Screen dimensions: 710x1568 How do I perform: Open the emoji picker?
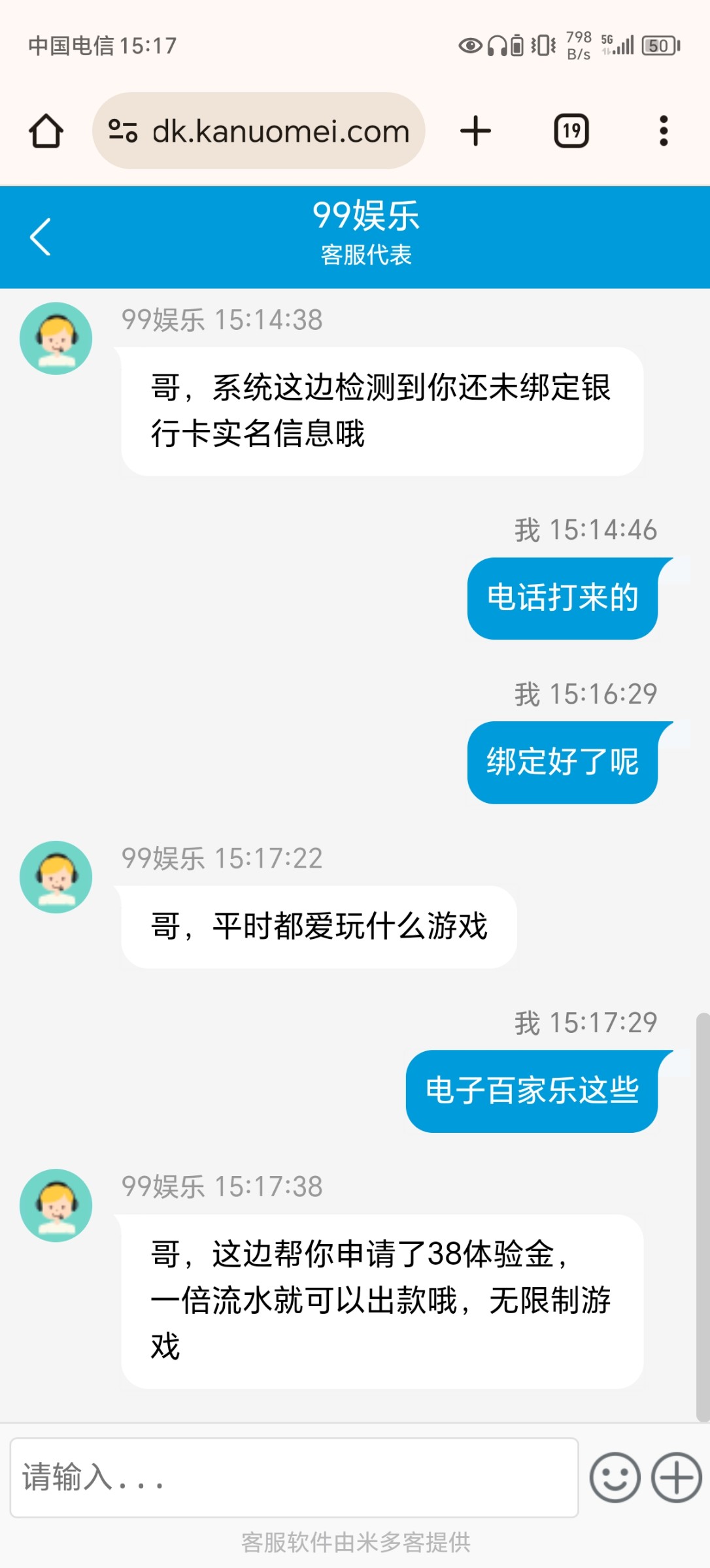coord(615,1477)
